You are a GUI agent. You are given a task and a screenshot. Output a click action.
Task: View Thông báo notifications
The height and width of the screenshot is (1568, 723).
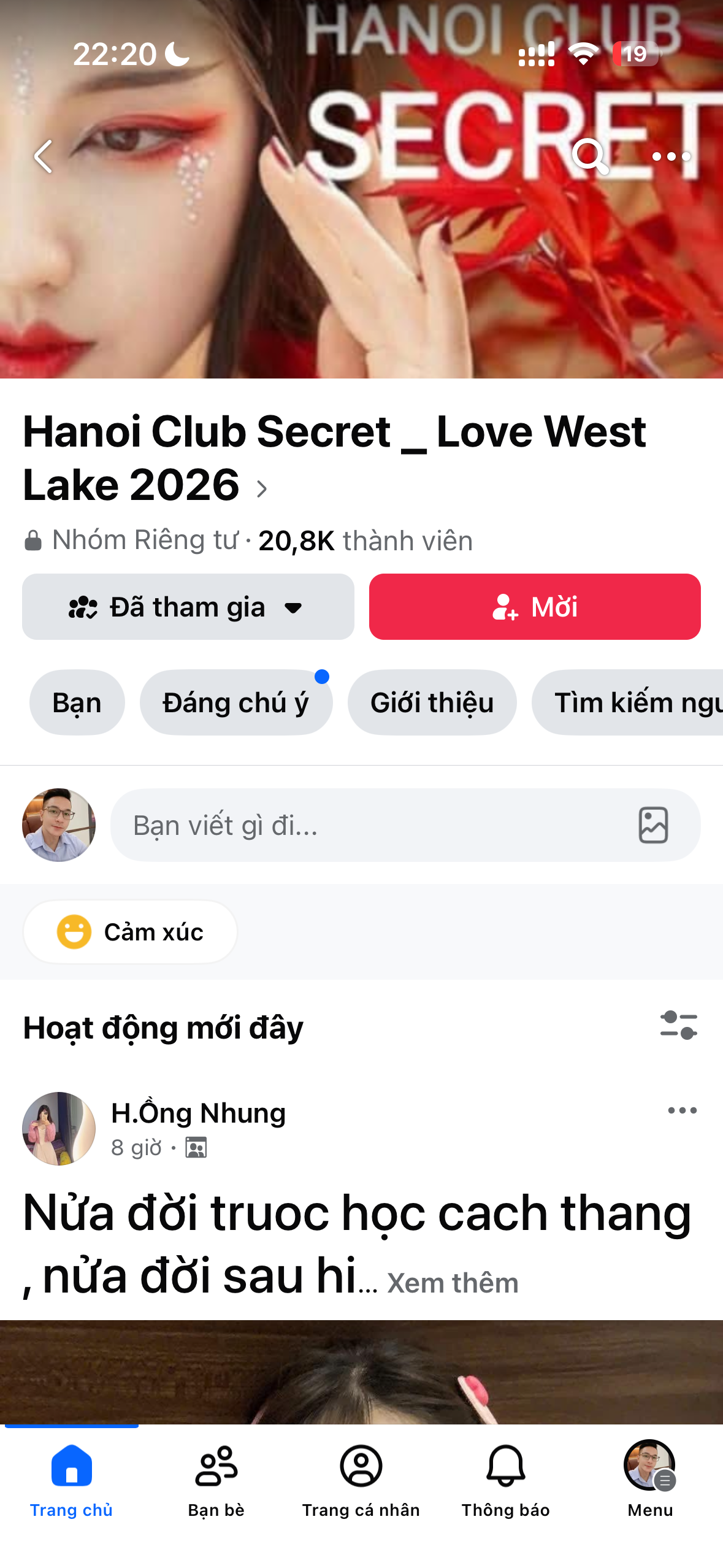click(505, 1480)
